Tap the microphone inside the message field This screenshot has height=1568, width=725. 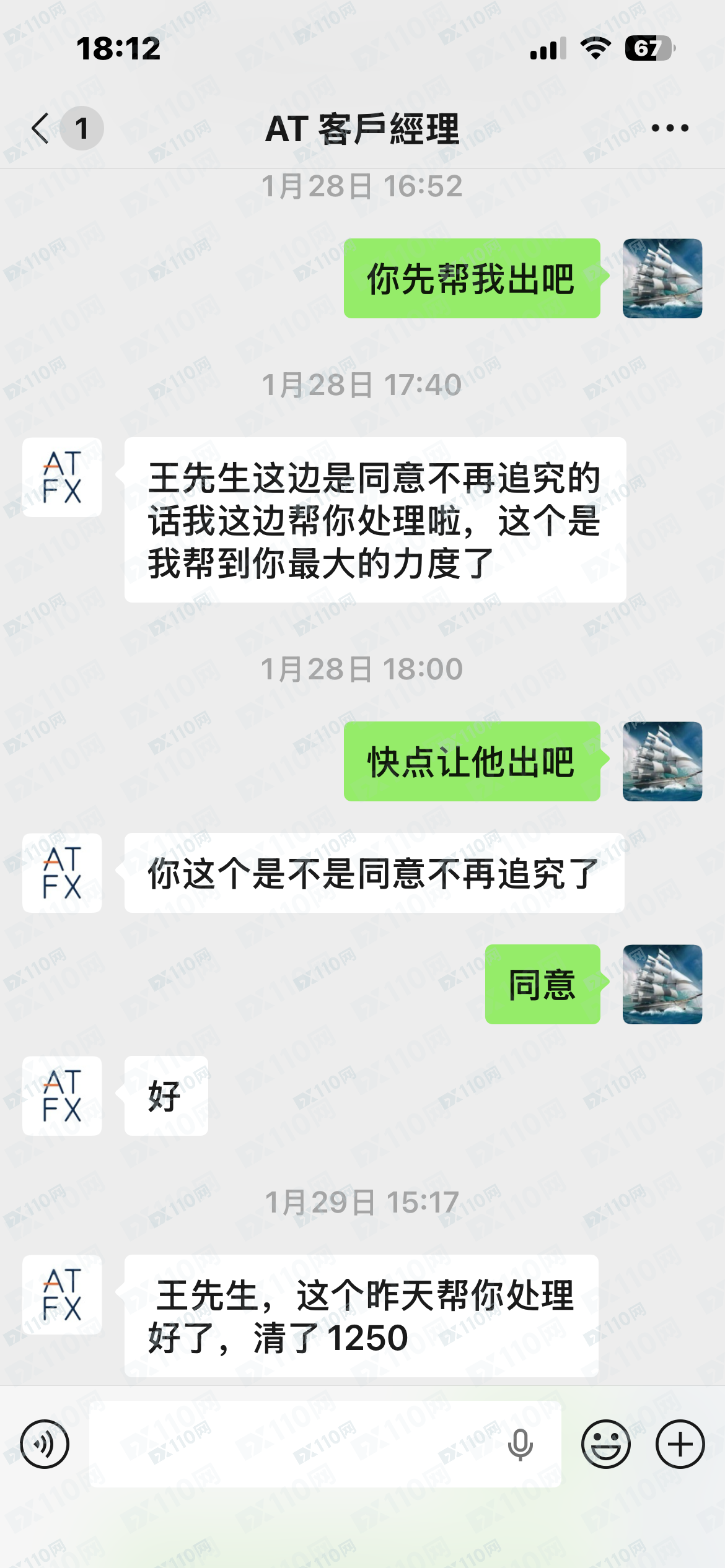[x=520, y=1444]
